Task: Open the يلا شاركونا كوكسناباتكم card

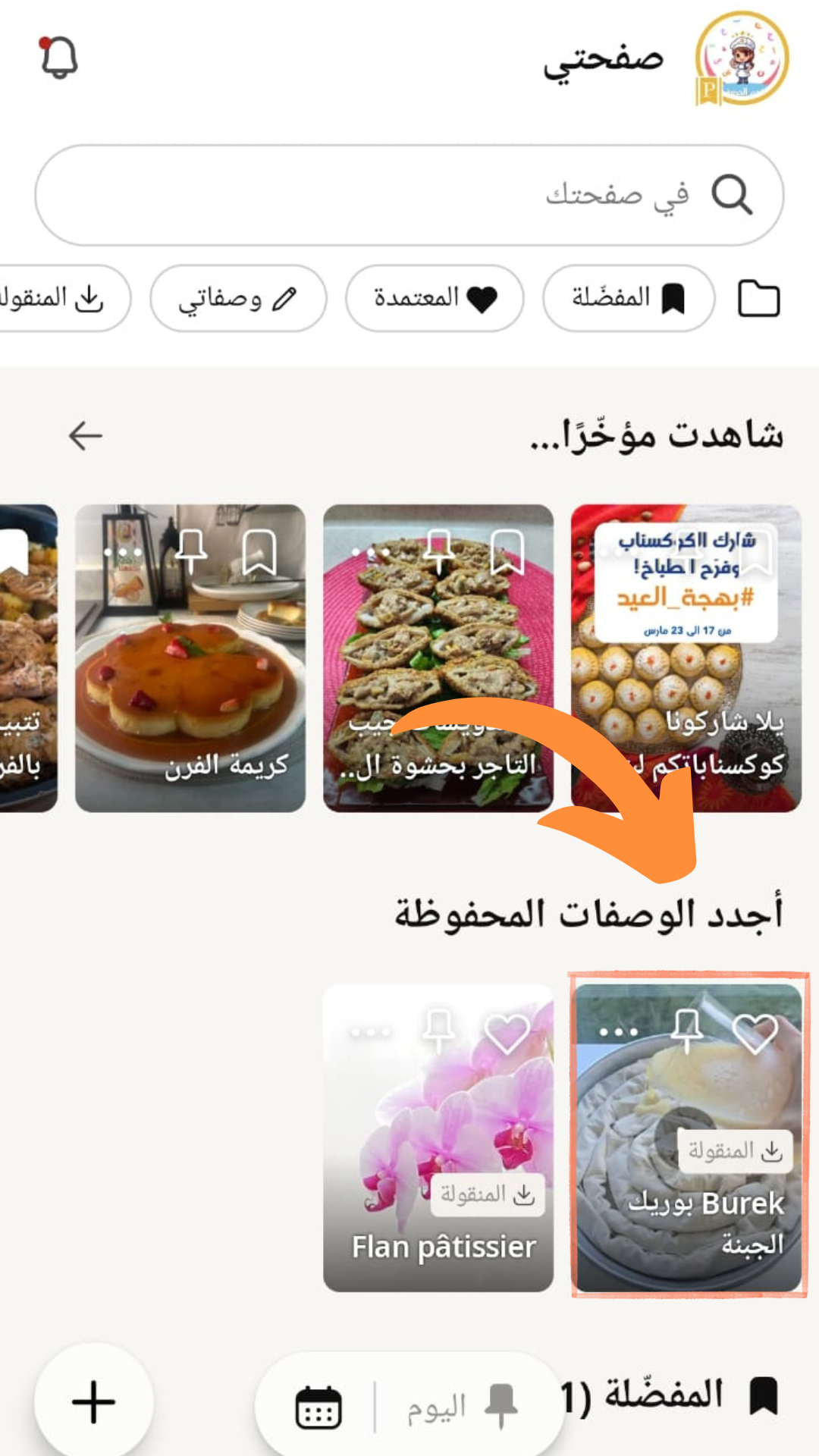Action: [686, 682]
